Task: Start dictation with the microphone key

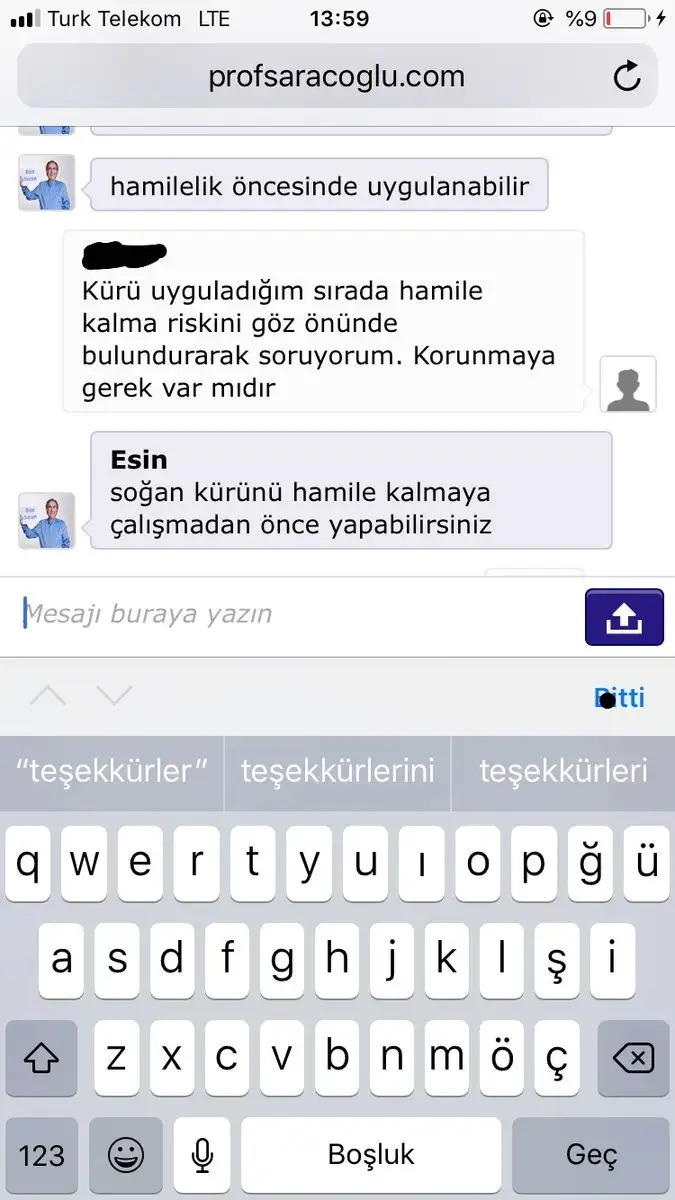Action: [202, 1155]
